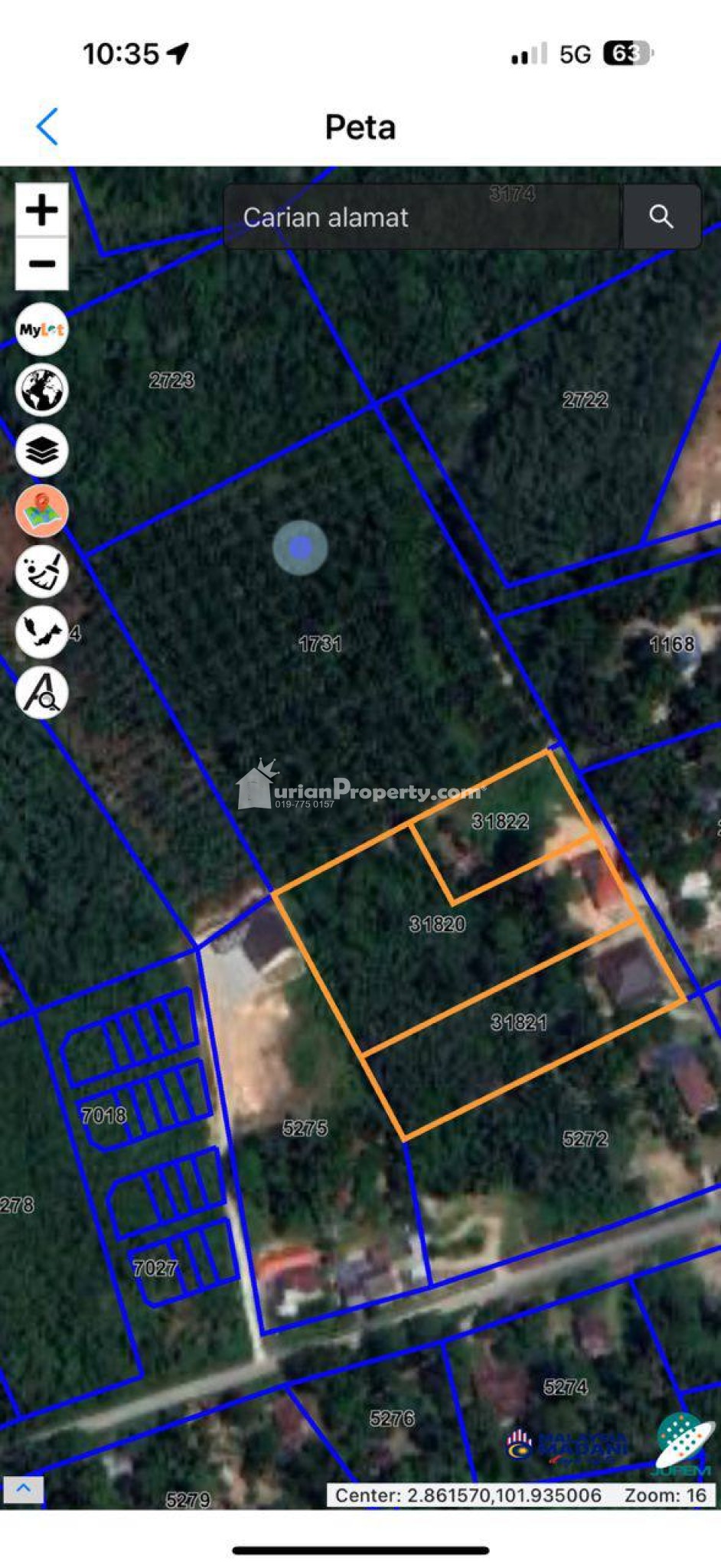Expand the bottom-left up-chevron panel
Viewport: 721px width, 1568px height.
click(x=23, y=1489)
